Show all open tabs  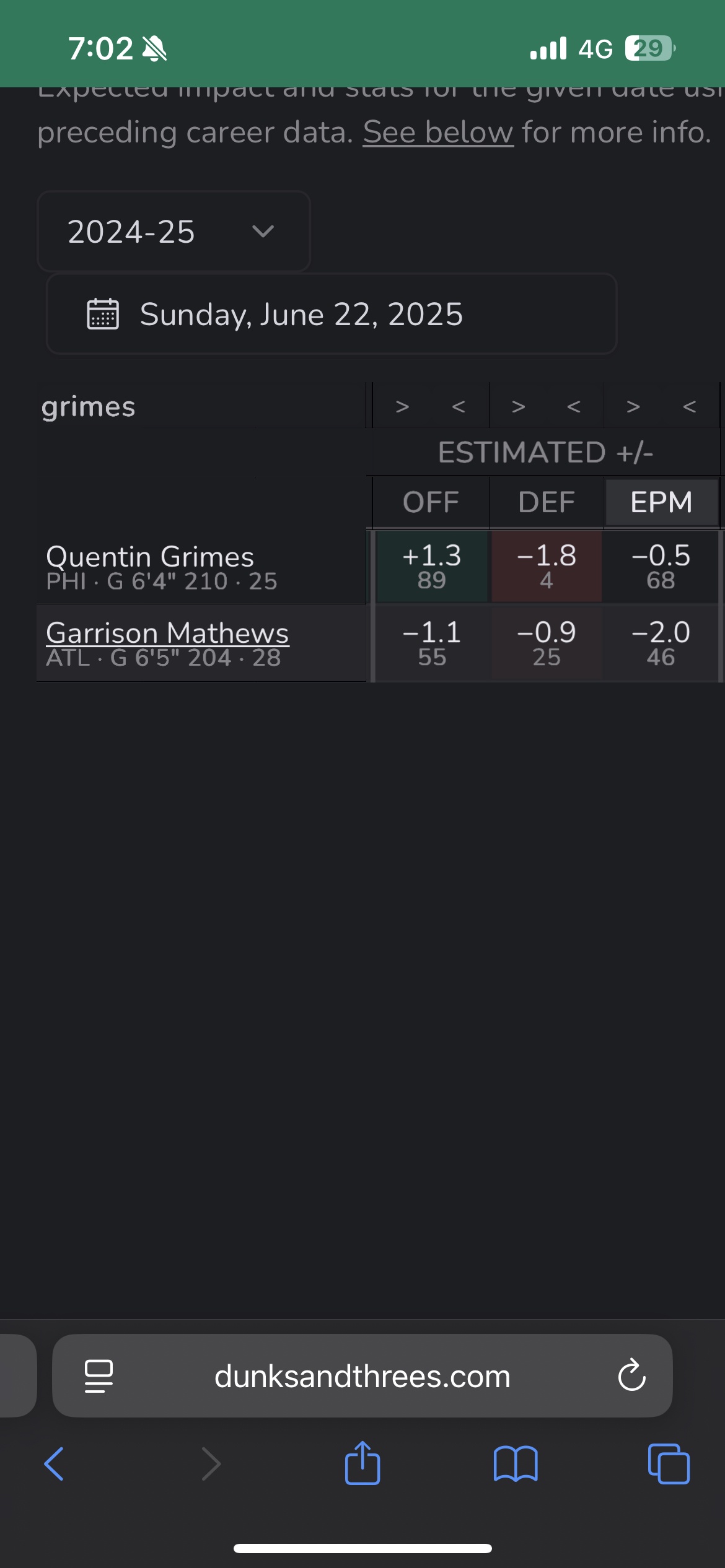[669, 1464]
